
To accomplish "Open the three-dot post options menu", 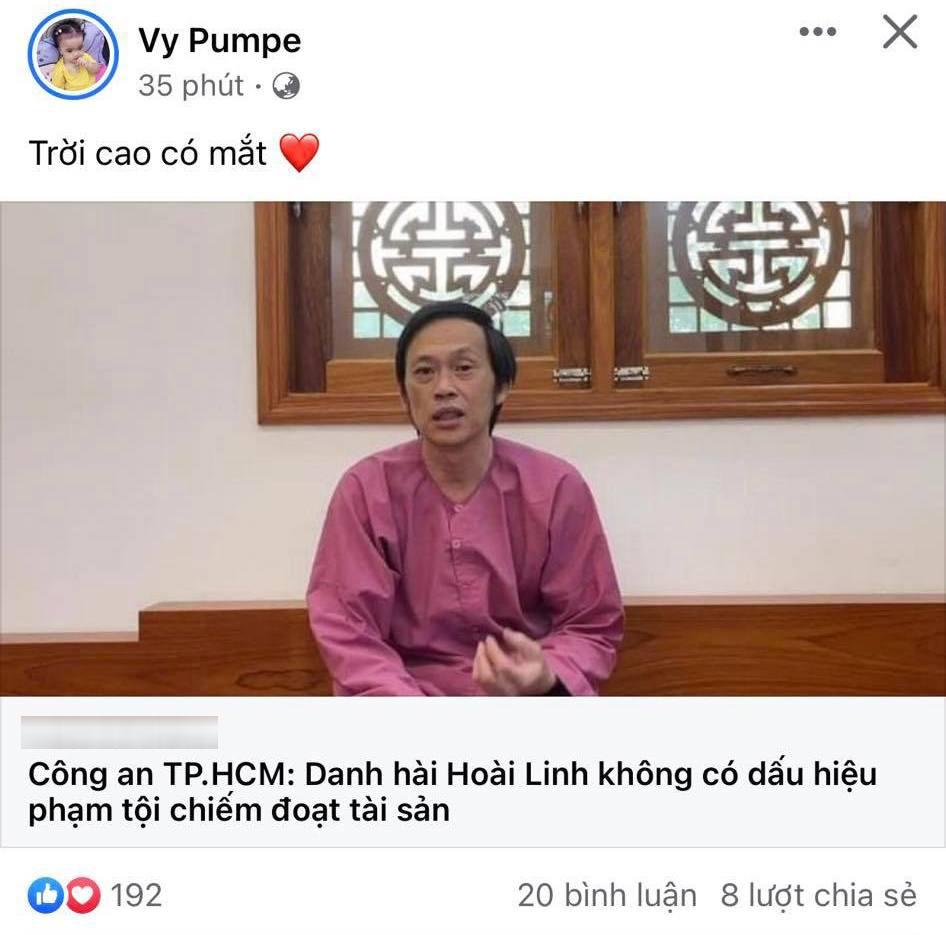I will 817,32.
